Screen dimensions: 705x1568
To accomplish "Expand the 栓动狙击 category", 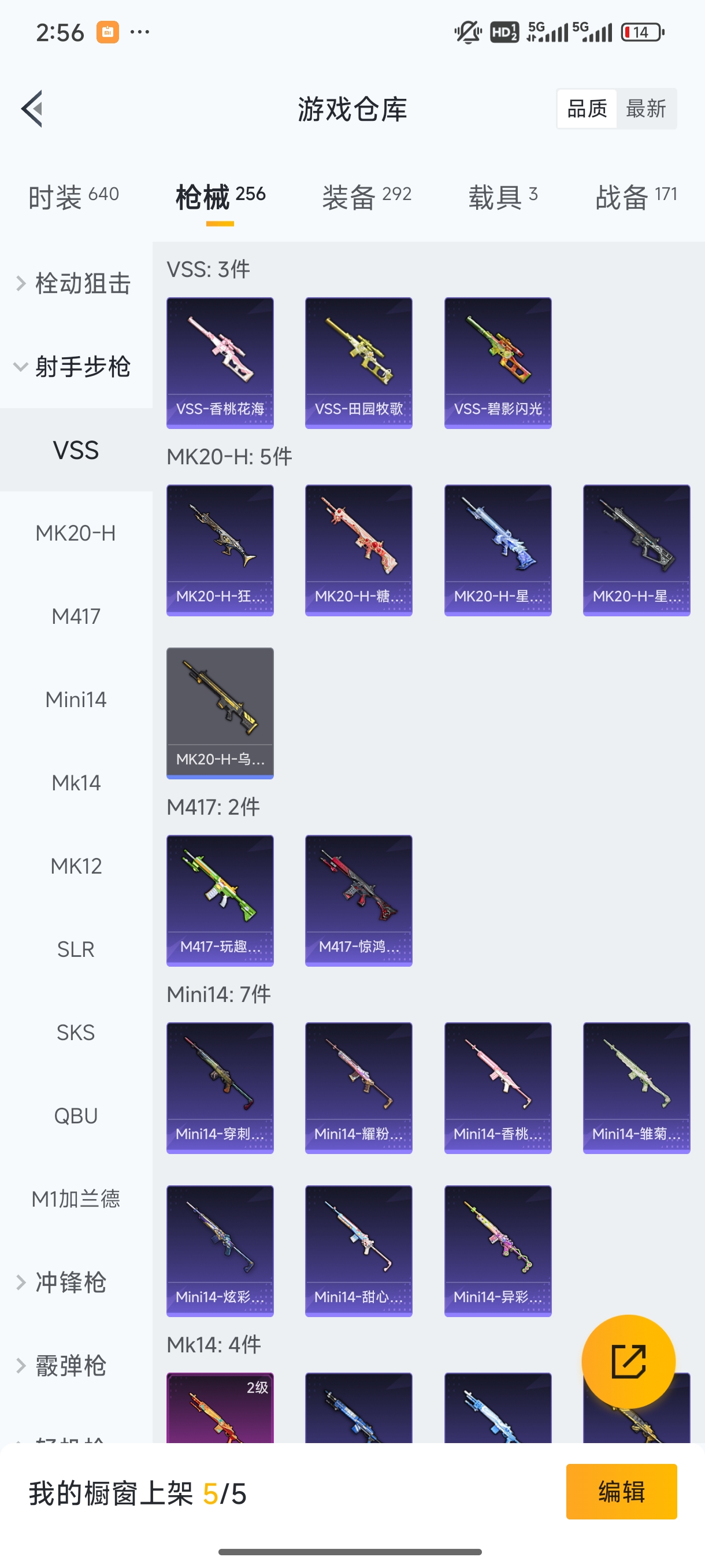I will 74,284.
